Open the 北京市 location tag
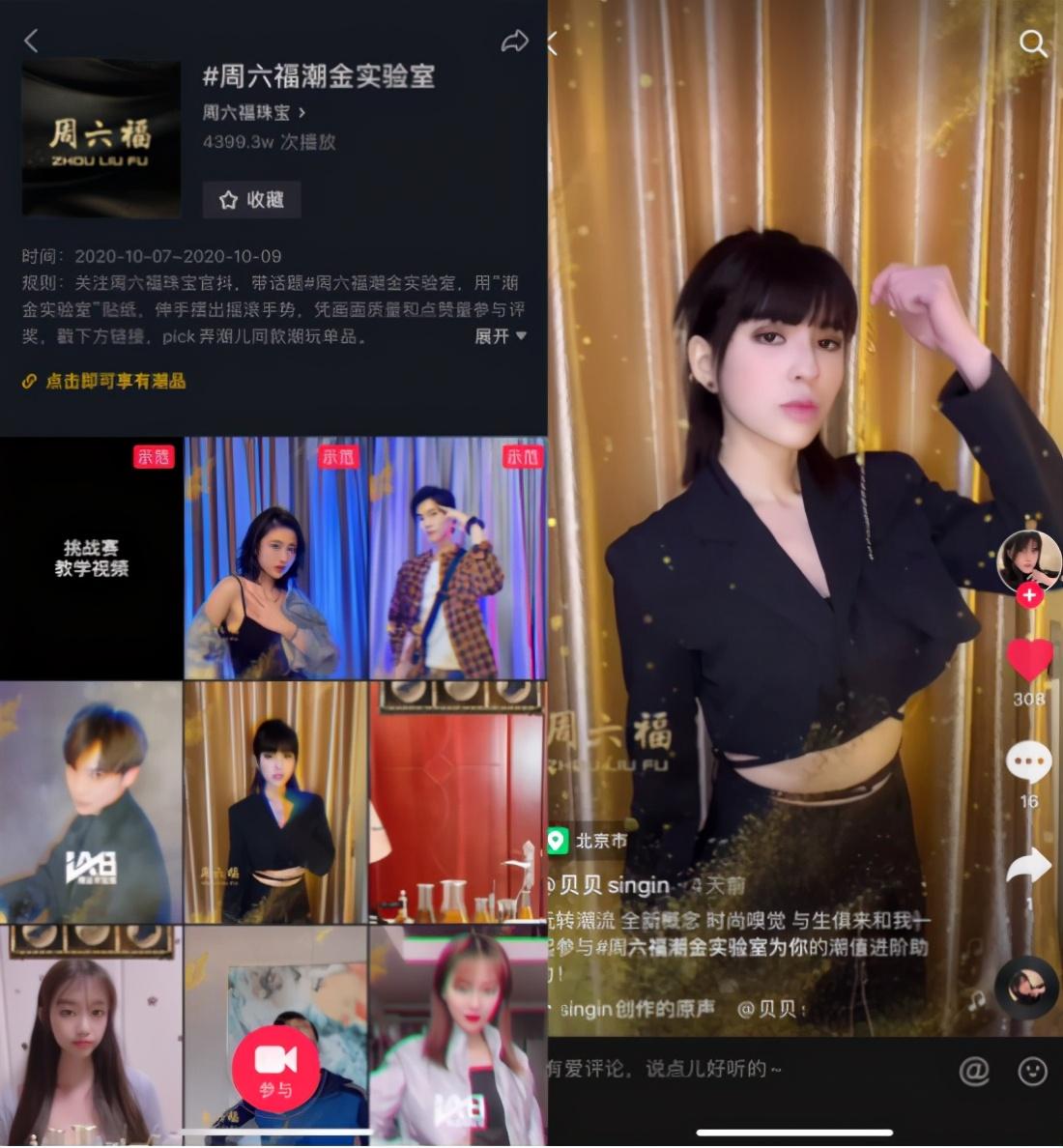 pos(589,841)
